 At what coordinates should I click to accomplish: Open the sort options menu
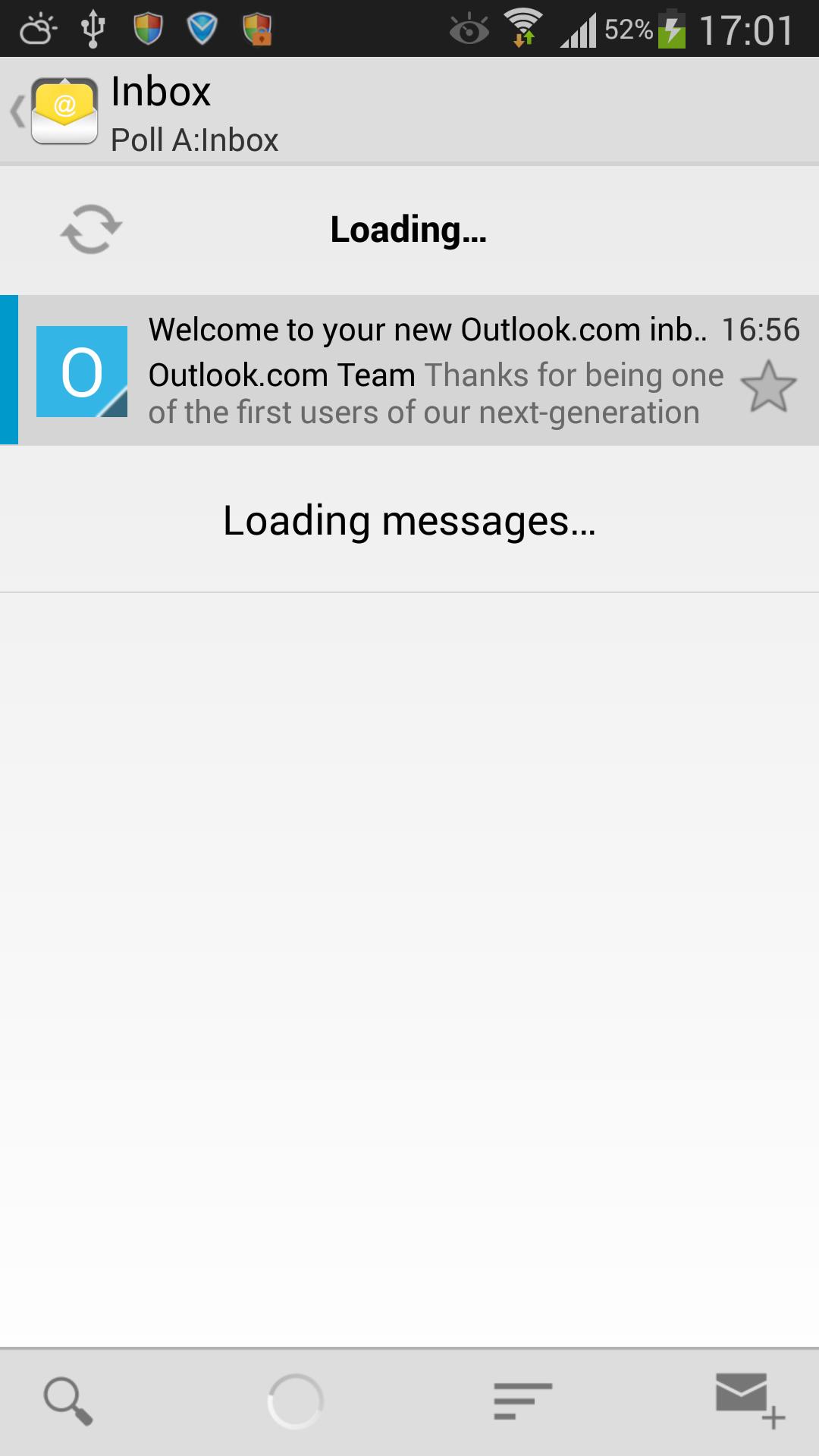point(522,1401)
